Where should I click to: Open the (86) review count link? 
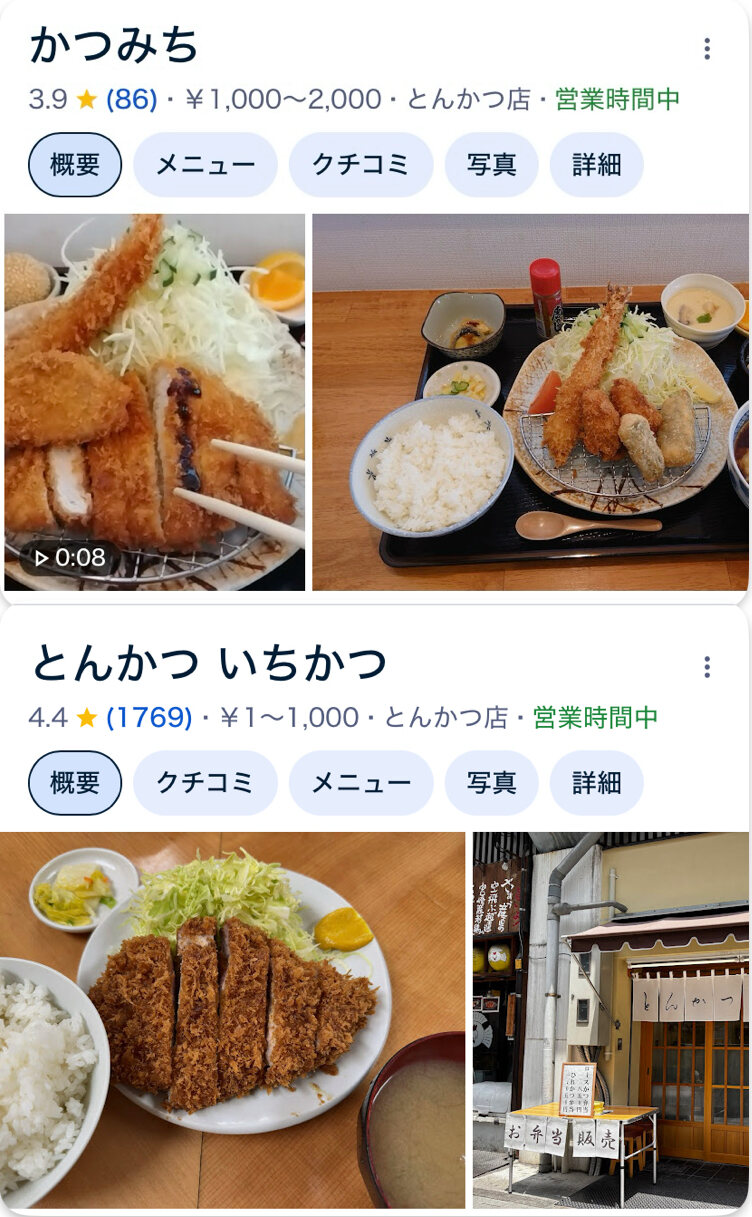tap(131, 100)
